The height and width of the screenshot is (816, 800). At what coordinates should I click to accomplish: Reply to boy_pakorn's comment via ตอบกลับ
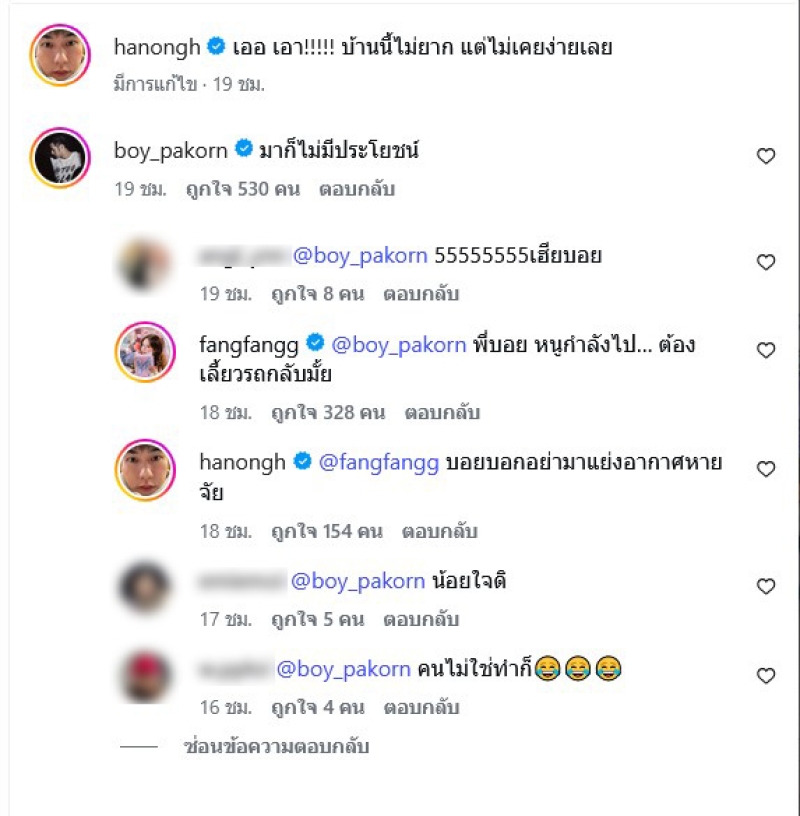[x=356, y=189]
